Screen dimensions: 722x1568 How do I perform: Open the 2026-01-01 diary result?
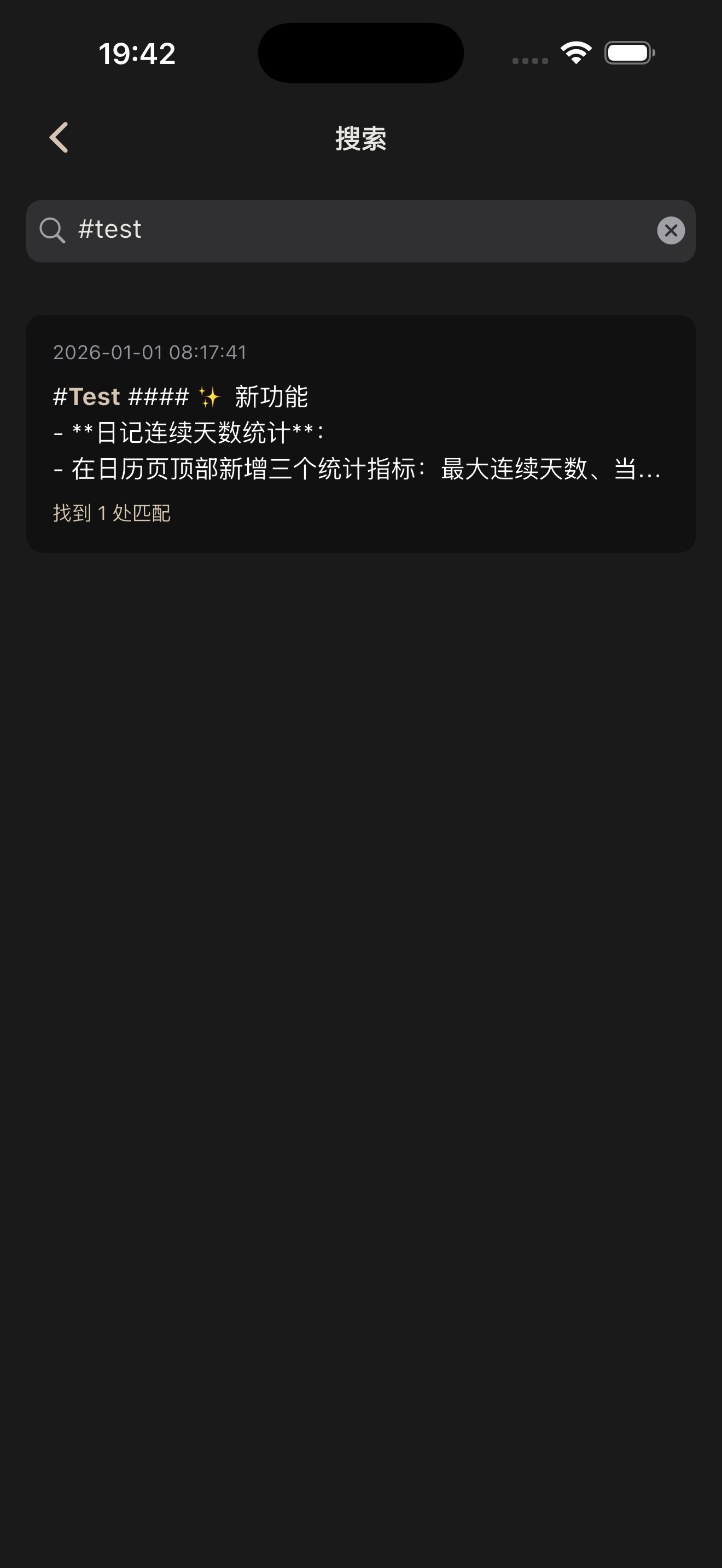361,432
